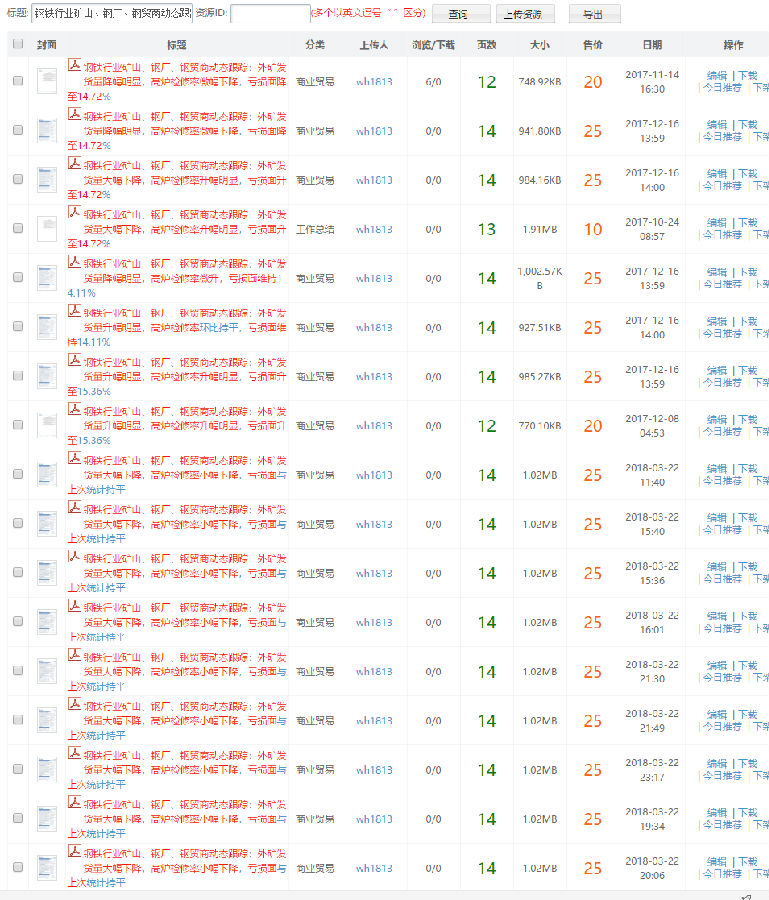
Task: Open the document title dated 2018-03-22 23:17
Action: (178, 769)
